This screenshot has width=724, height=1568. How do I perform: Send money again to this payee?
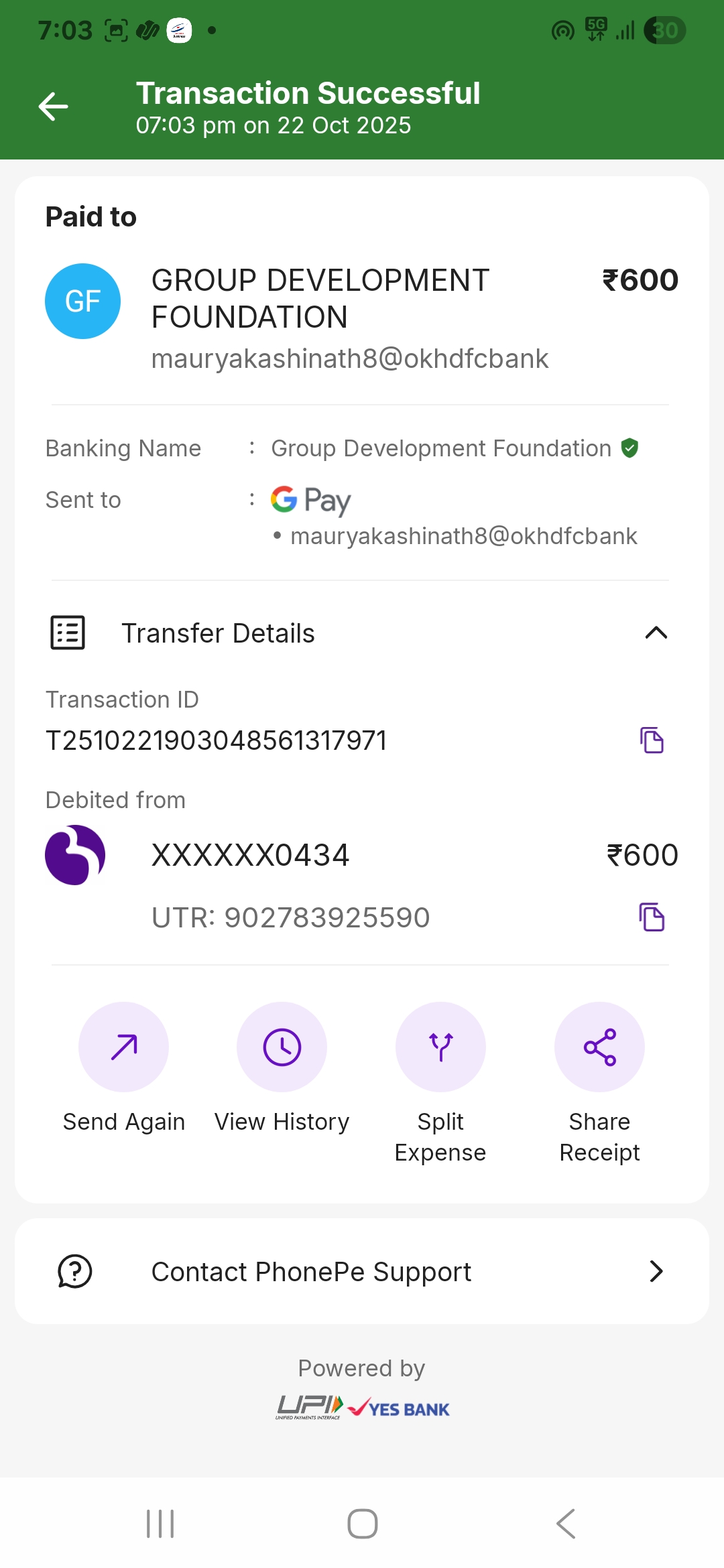(x=124, y=1047)
